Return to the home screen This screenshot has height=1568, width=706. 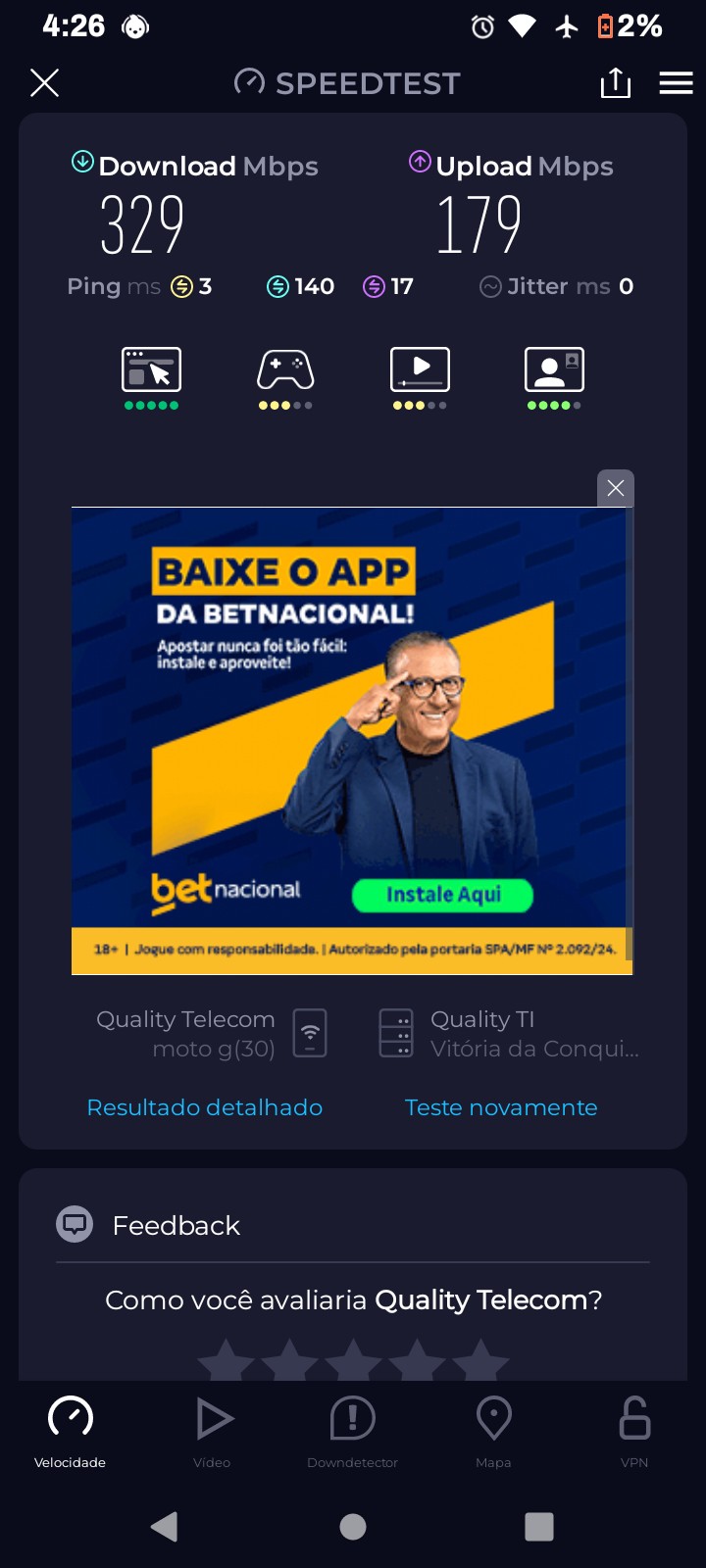click(353, 1526)
